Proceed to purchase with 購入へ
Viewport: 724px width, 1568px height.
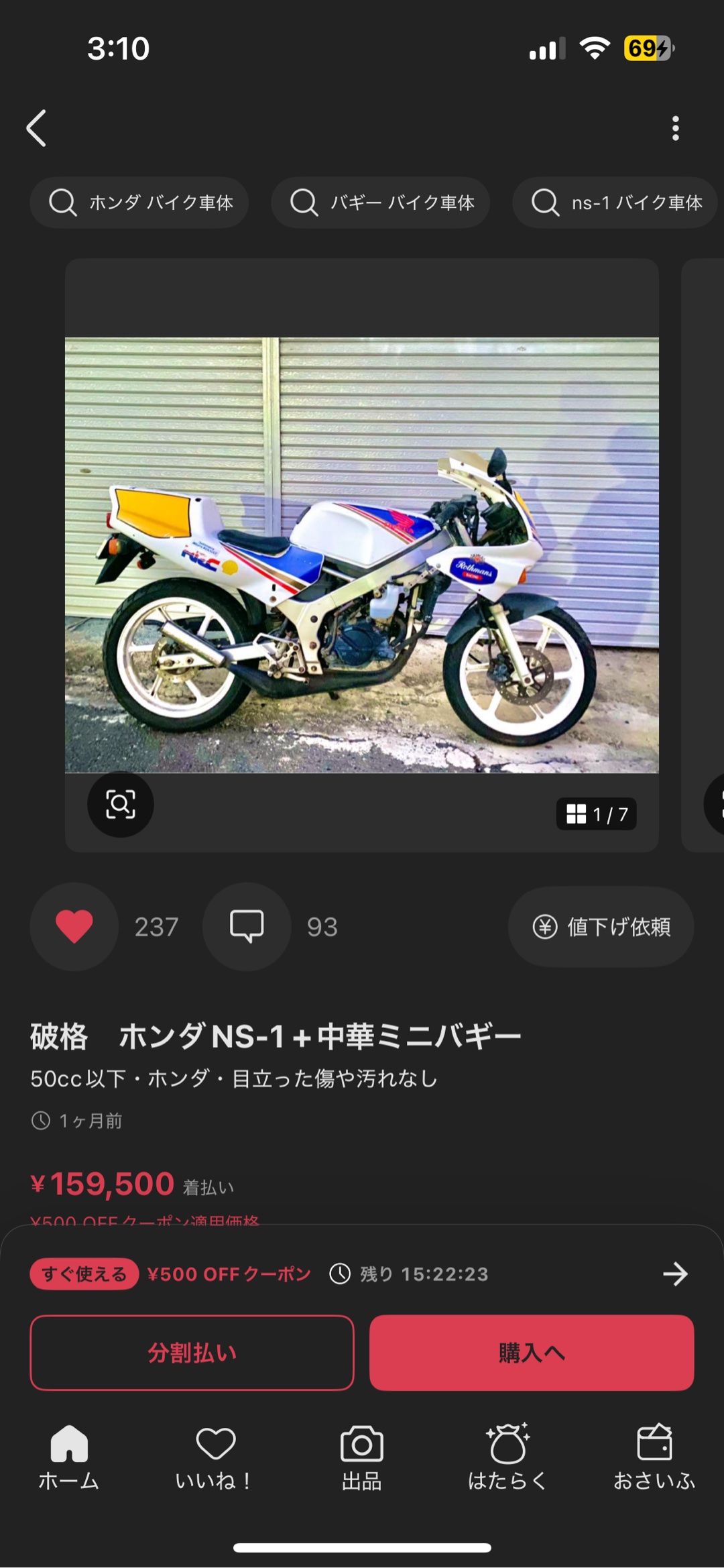532,1353
